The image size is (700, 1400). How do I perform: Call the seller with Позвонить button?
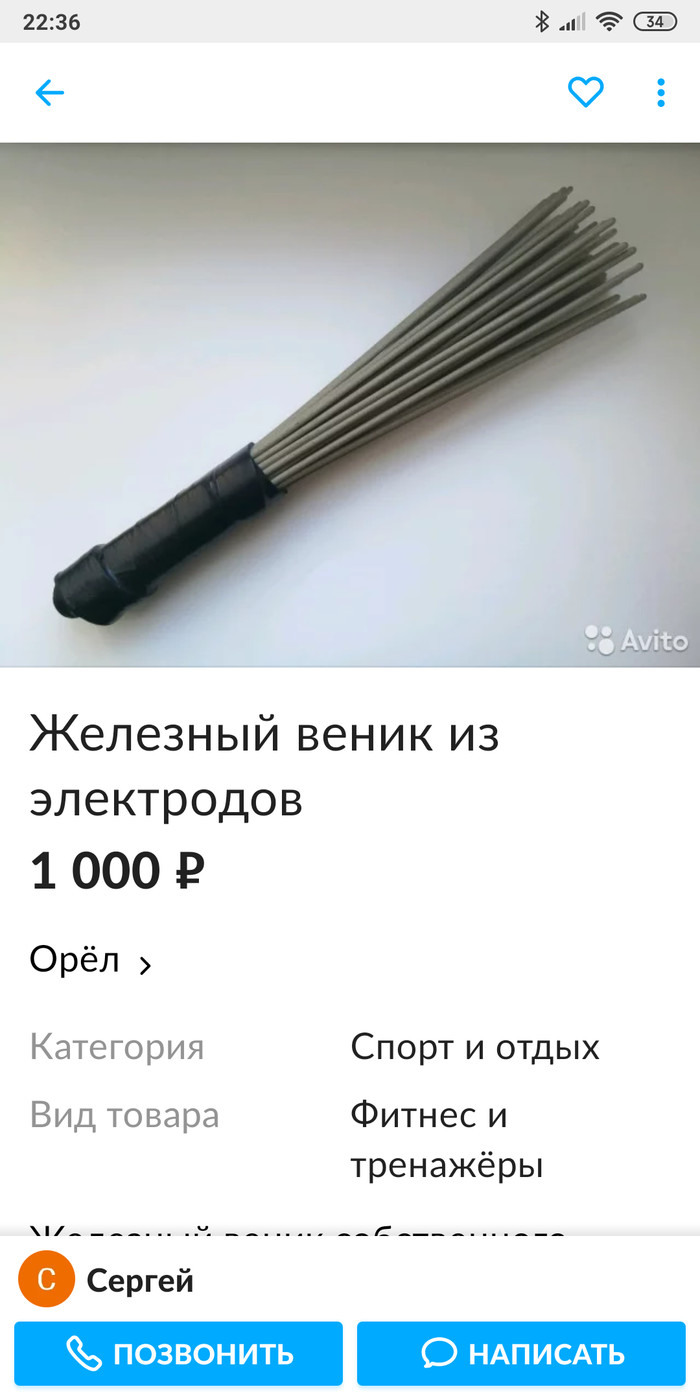(179, 1354)
